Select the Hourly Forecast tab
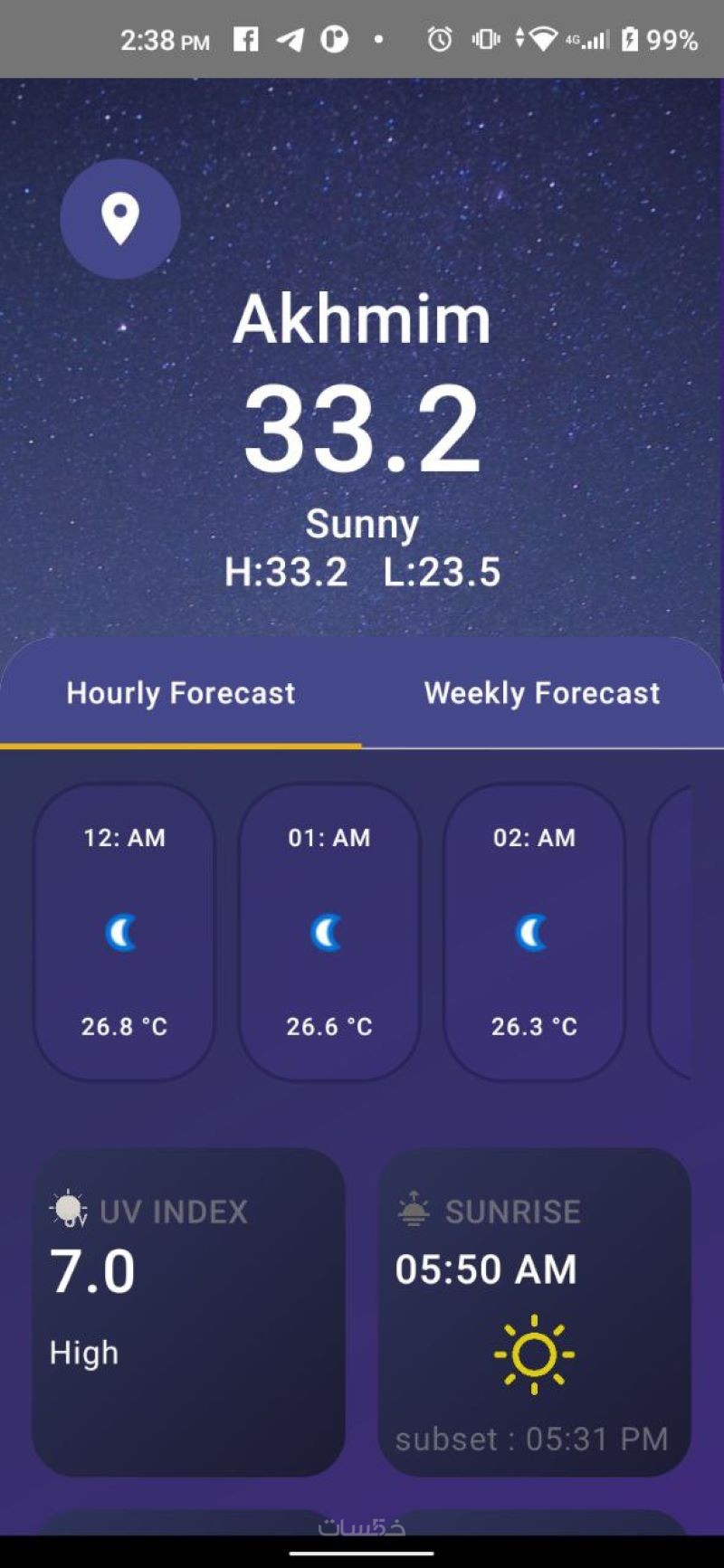This screenshot has width=724, height=1568. 181,693
